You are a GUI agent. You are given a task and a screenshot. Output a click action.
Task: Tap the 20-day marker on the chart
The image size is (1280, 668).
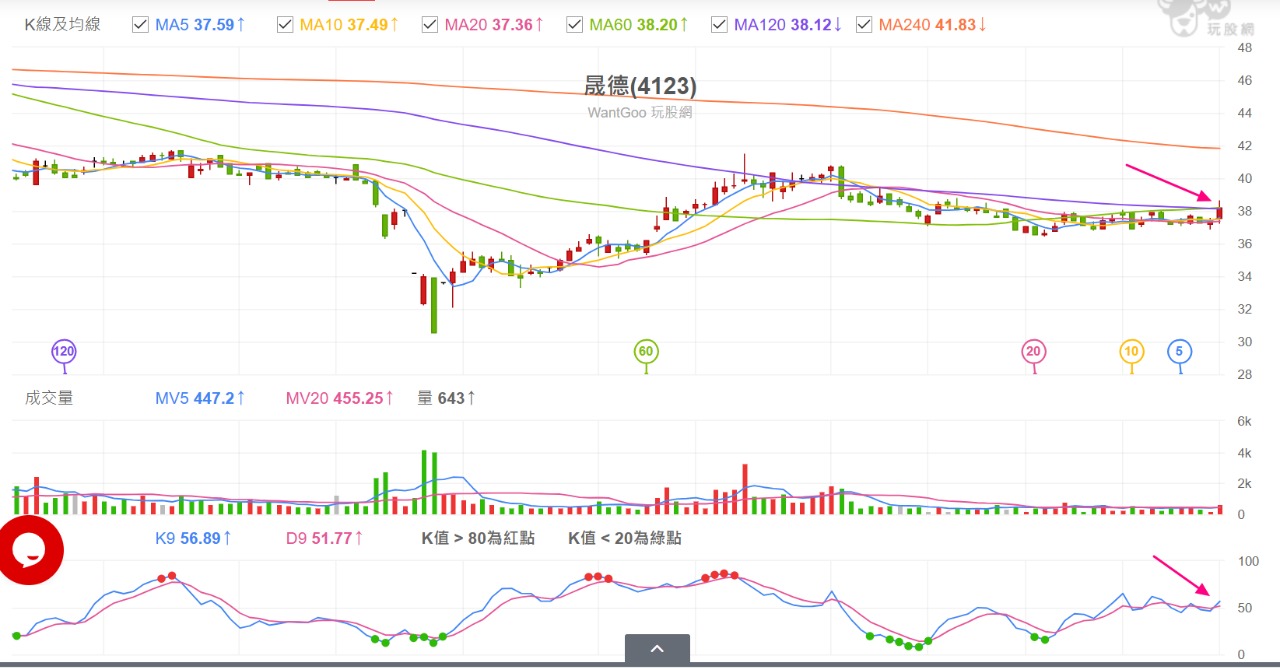(1034, 352)
